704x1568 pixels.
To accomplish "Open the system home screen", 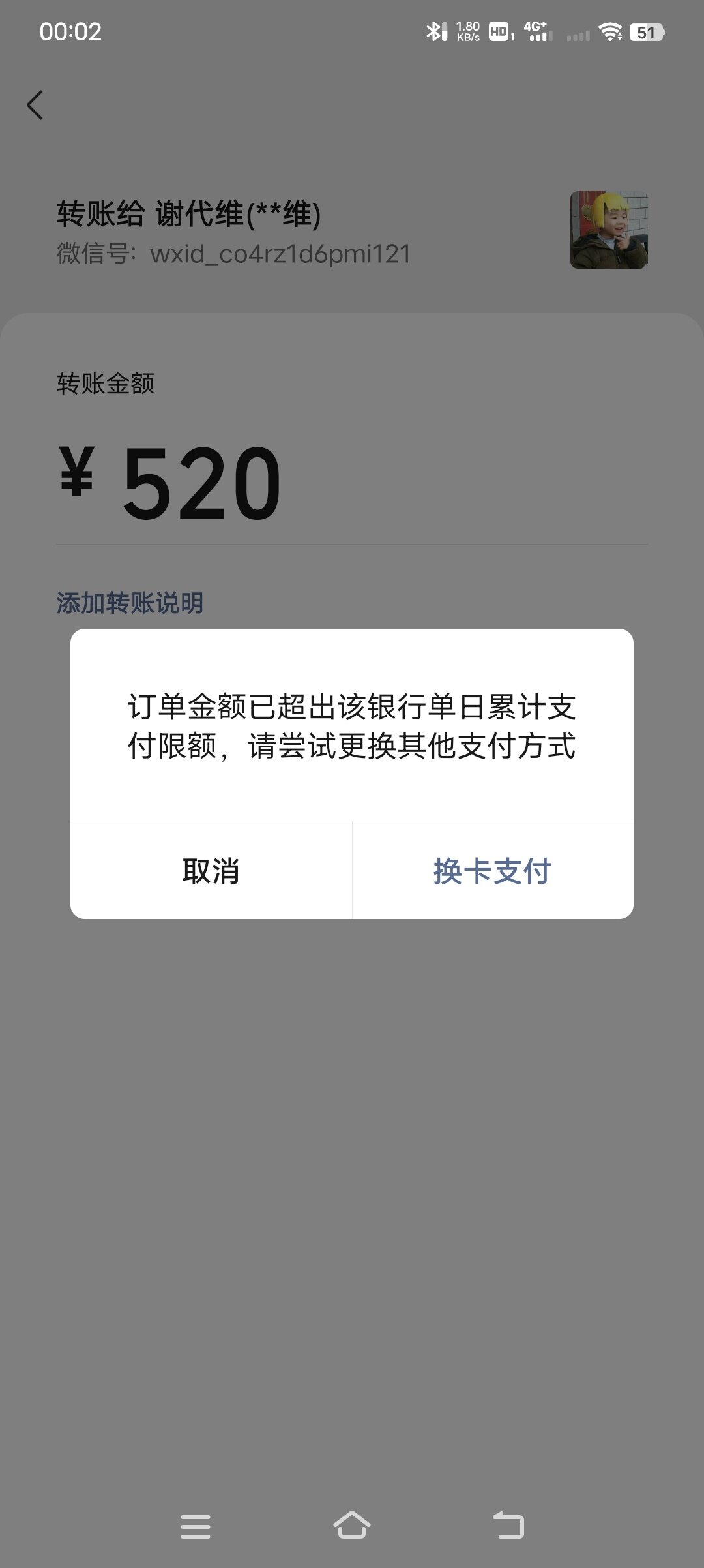I will point(352,1526).
